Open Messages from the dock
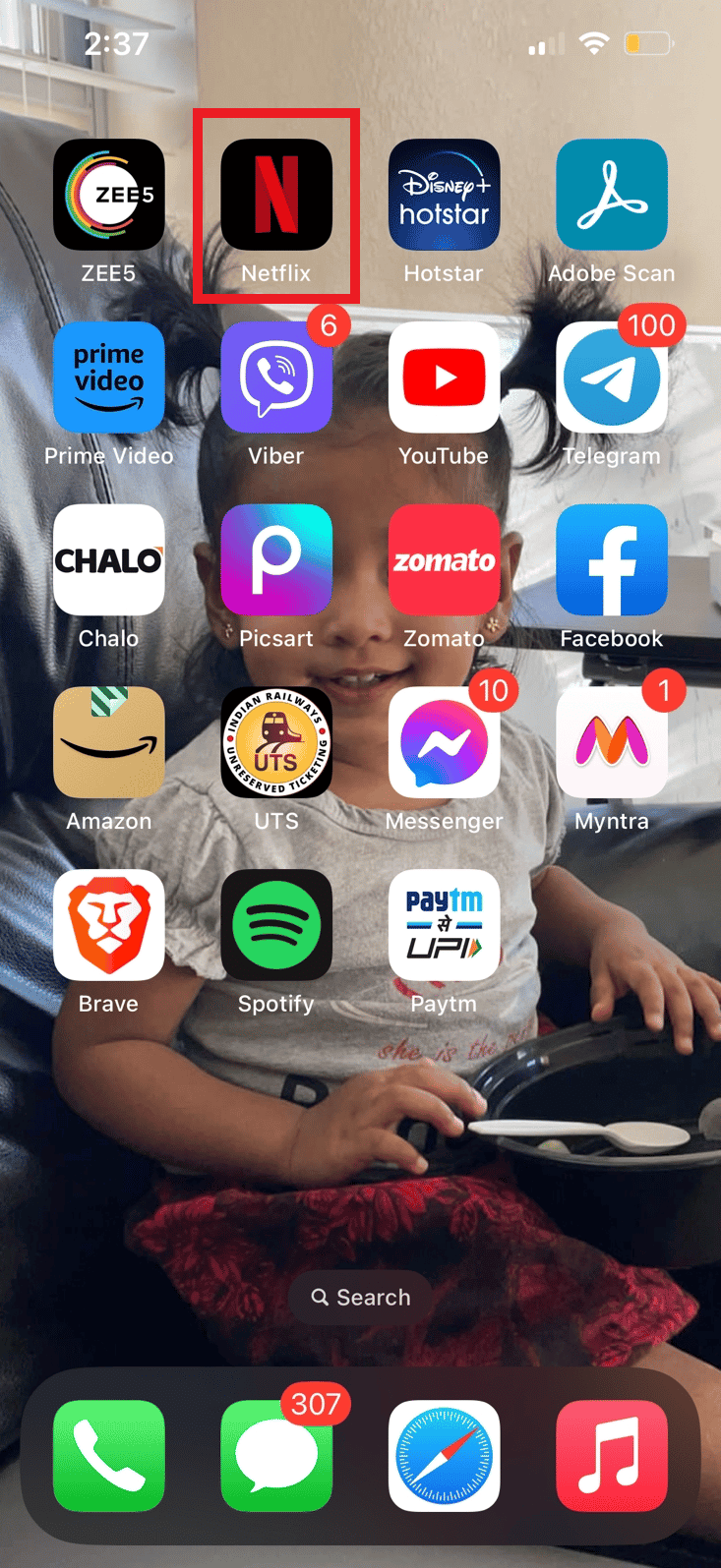This screenshot has height=1568, width=721. coord(276,1456)
